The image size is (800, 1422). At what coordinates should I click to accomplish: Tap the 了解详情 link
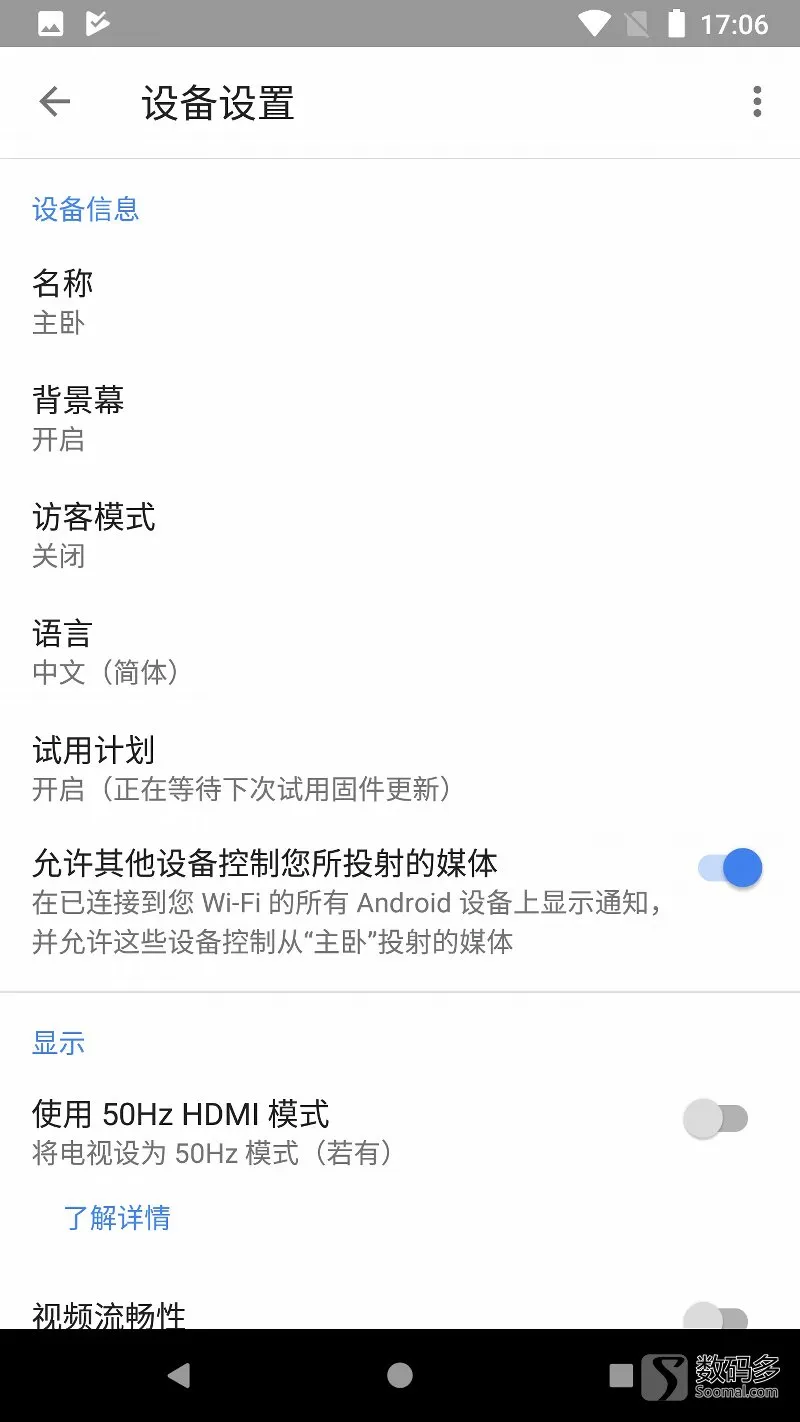tap(118, 1217)
